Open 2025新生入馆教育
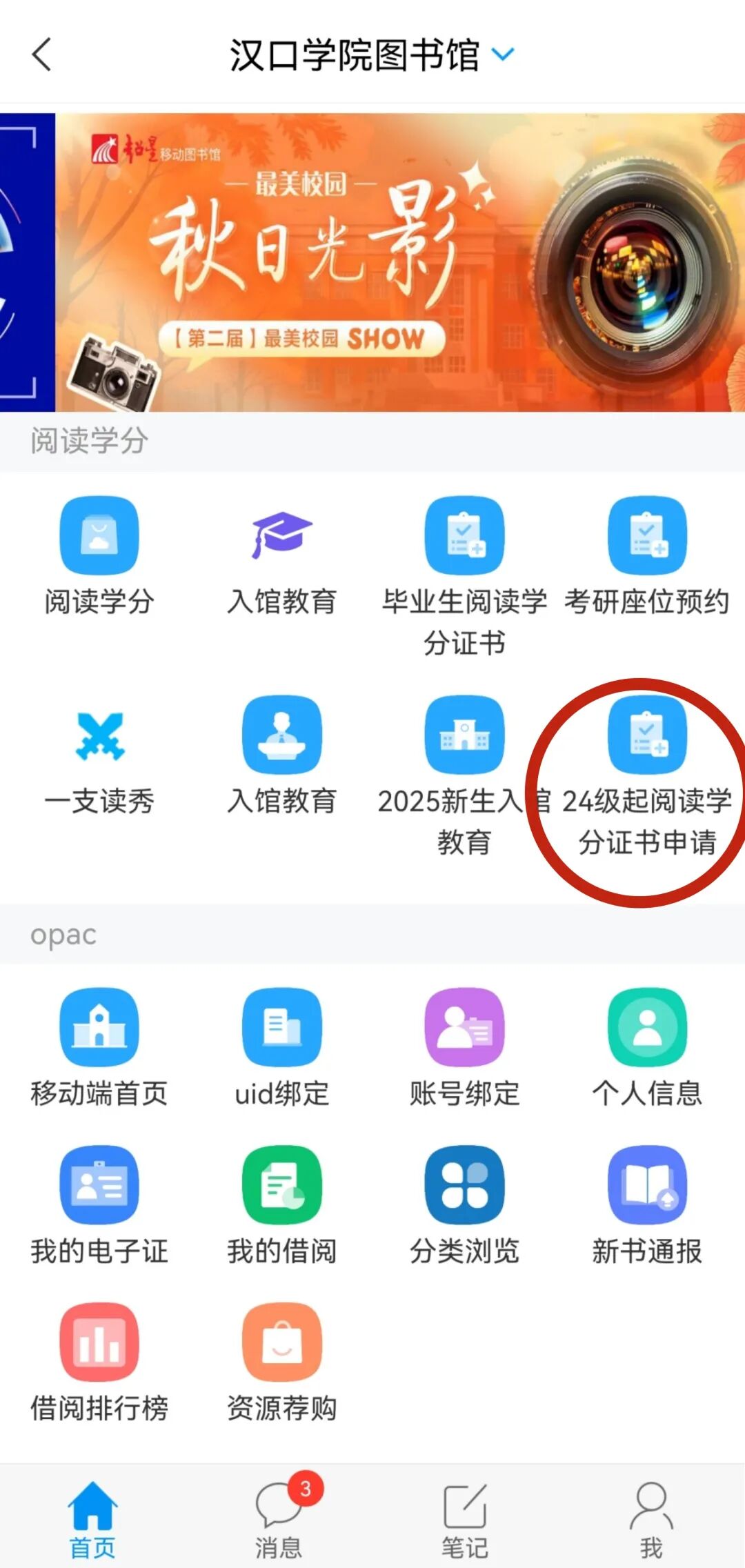Image resolution: width=745 pixels, height=1568 pixels. pyautogui.click(x=464, y=735)
